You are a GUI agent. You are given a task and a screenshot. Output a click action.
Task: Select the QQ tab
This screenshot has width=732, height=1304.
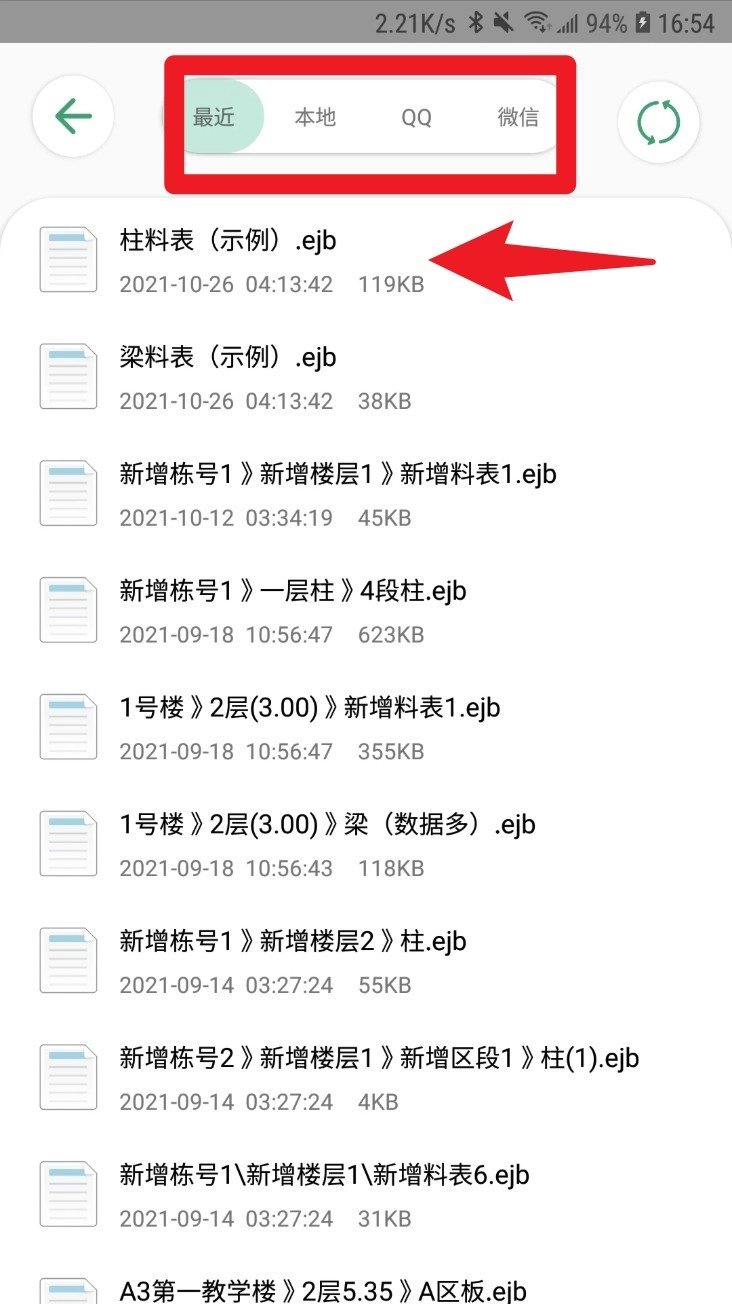click(416, 117)
